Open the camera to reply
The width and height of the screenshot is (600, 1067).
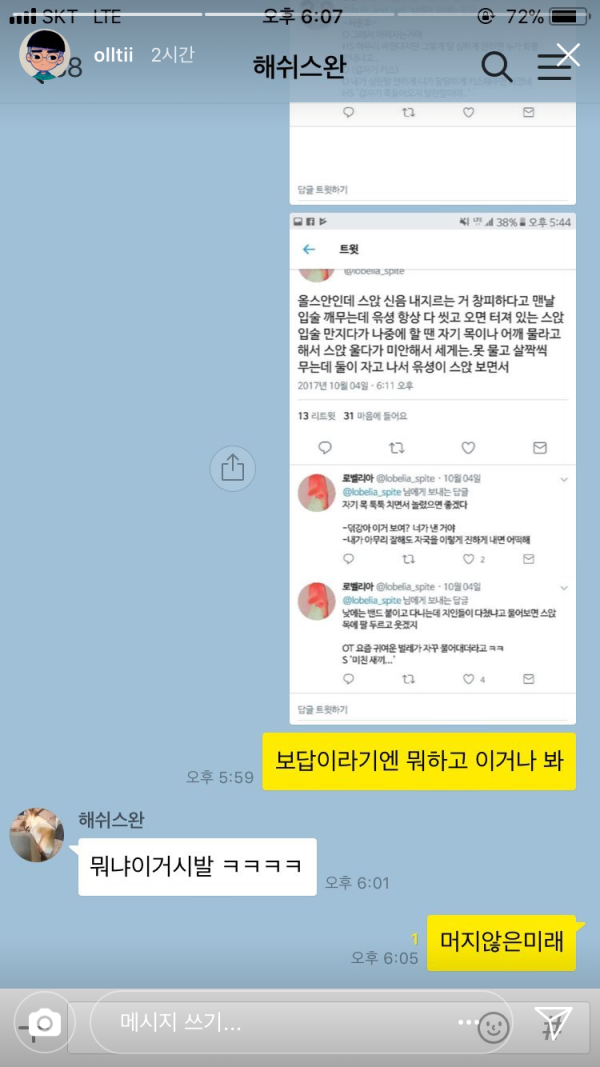[x=43, y=1022]
